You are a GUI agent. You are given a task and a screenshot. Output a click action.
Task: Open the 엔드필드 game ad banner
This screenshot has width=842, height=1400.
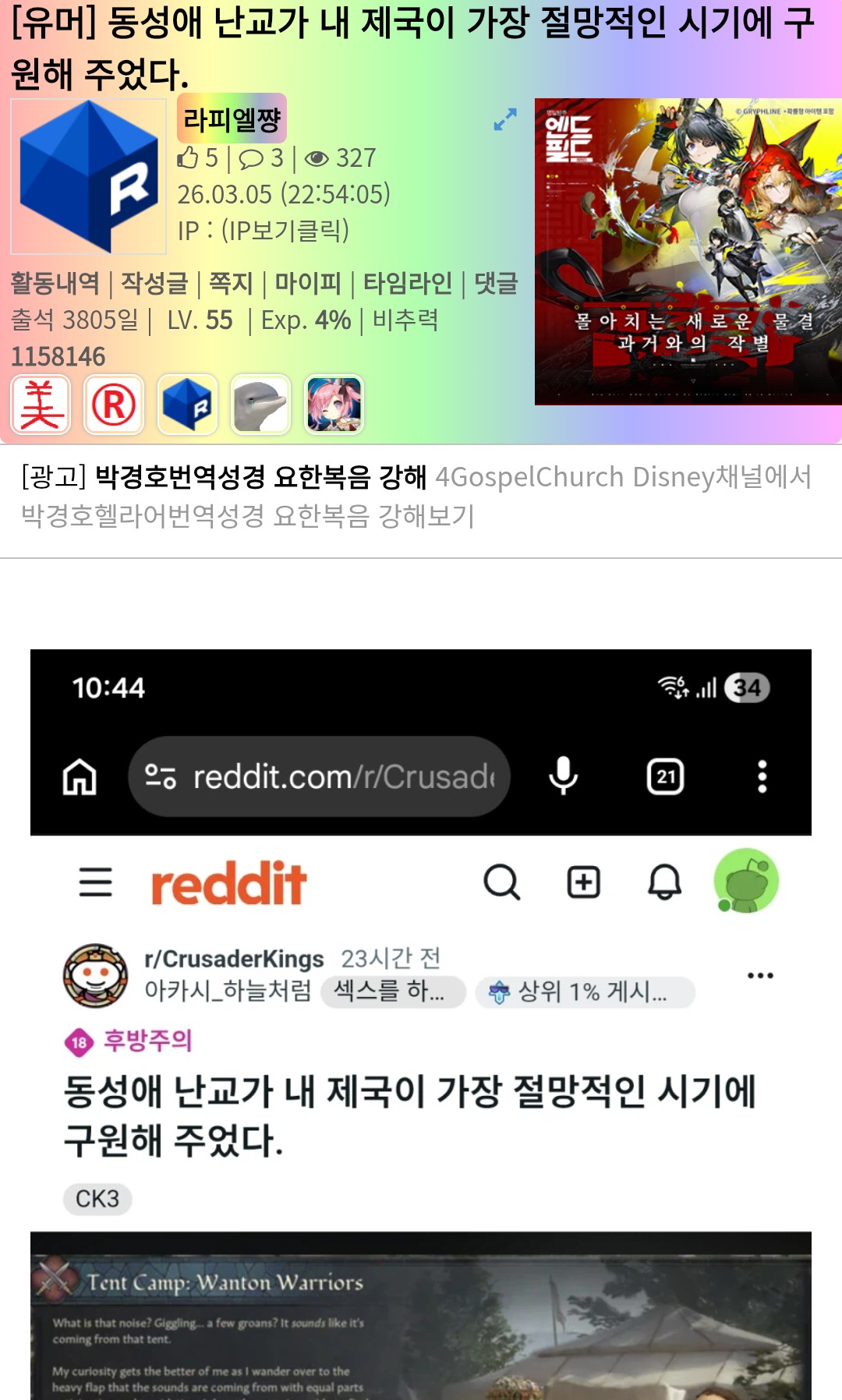(688, 252)
